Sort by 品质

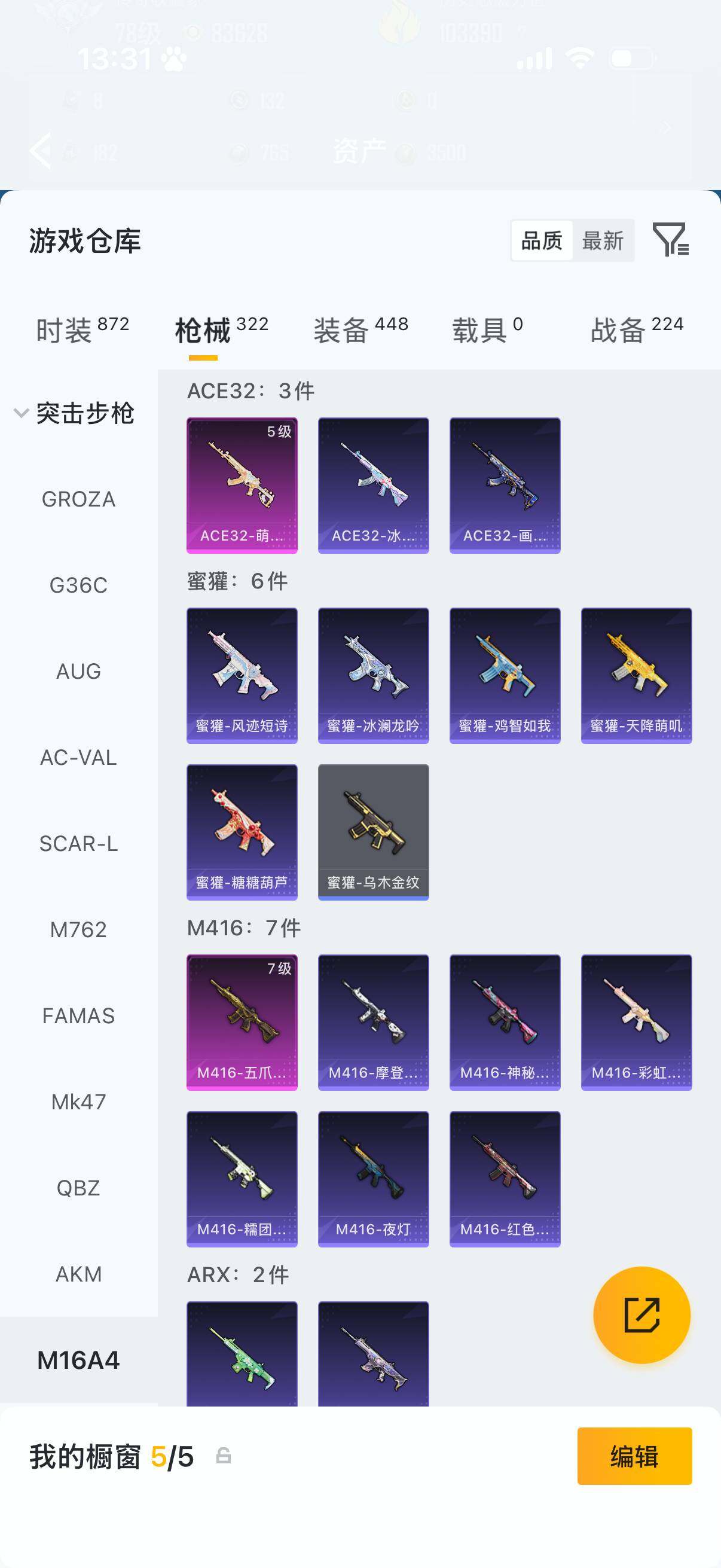point(542,241)
